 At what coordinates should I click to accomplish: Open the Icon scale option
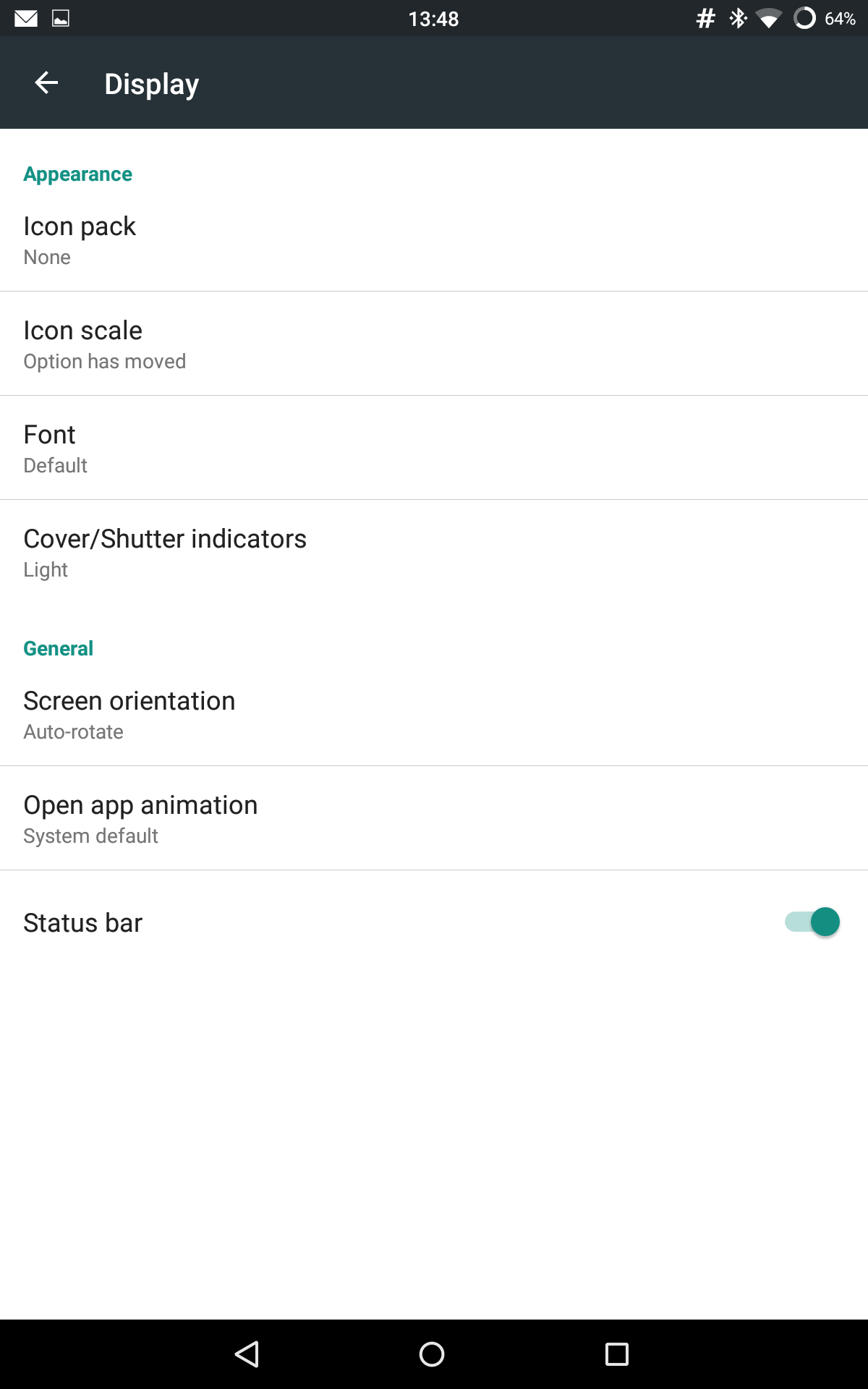point(434,344)
